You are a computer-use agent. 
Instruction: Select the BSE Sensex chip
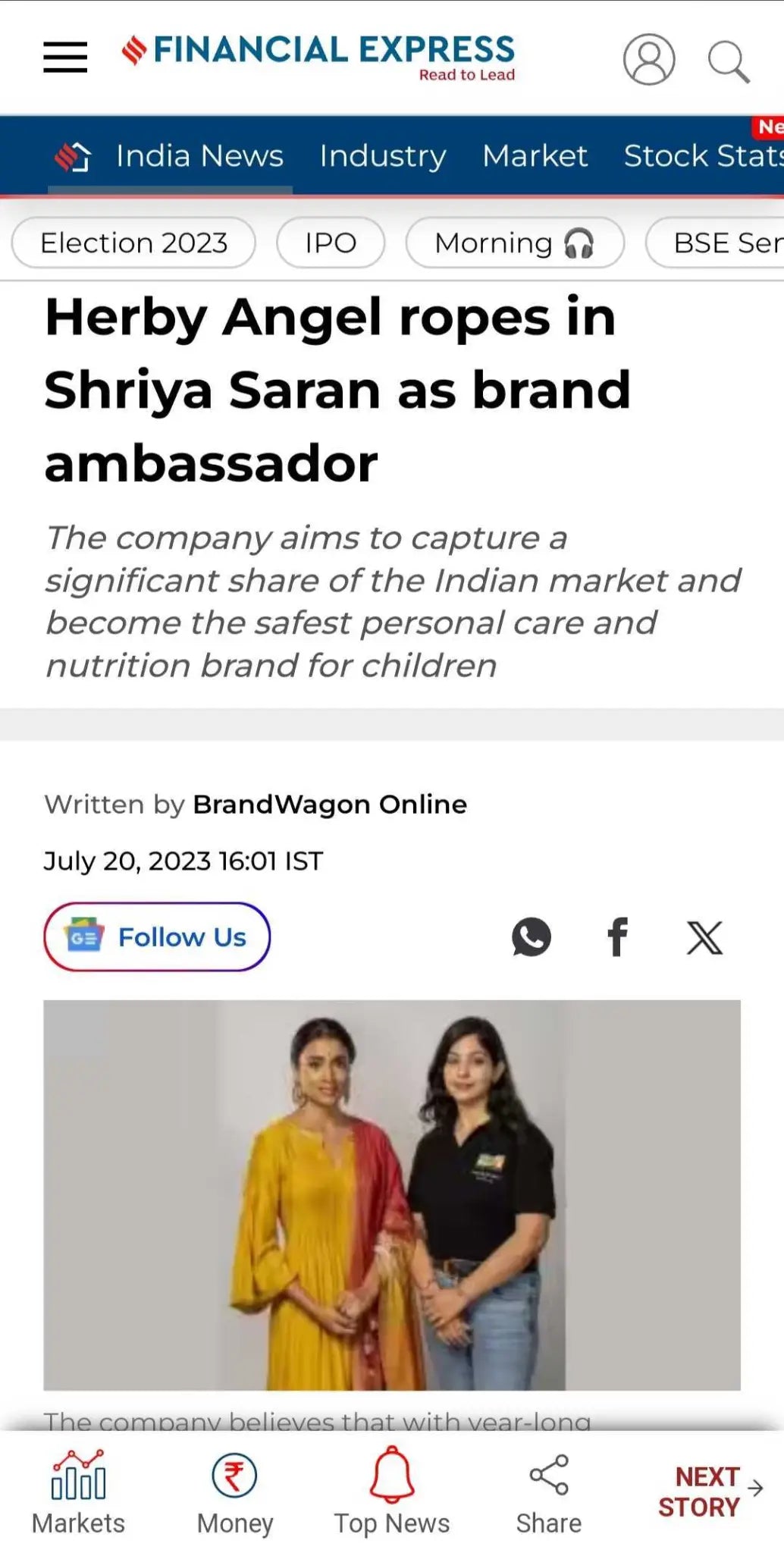(x=720, y=243)
